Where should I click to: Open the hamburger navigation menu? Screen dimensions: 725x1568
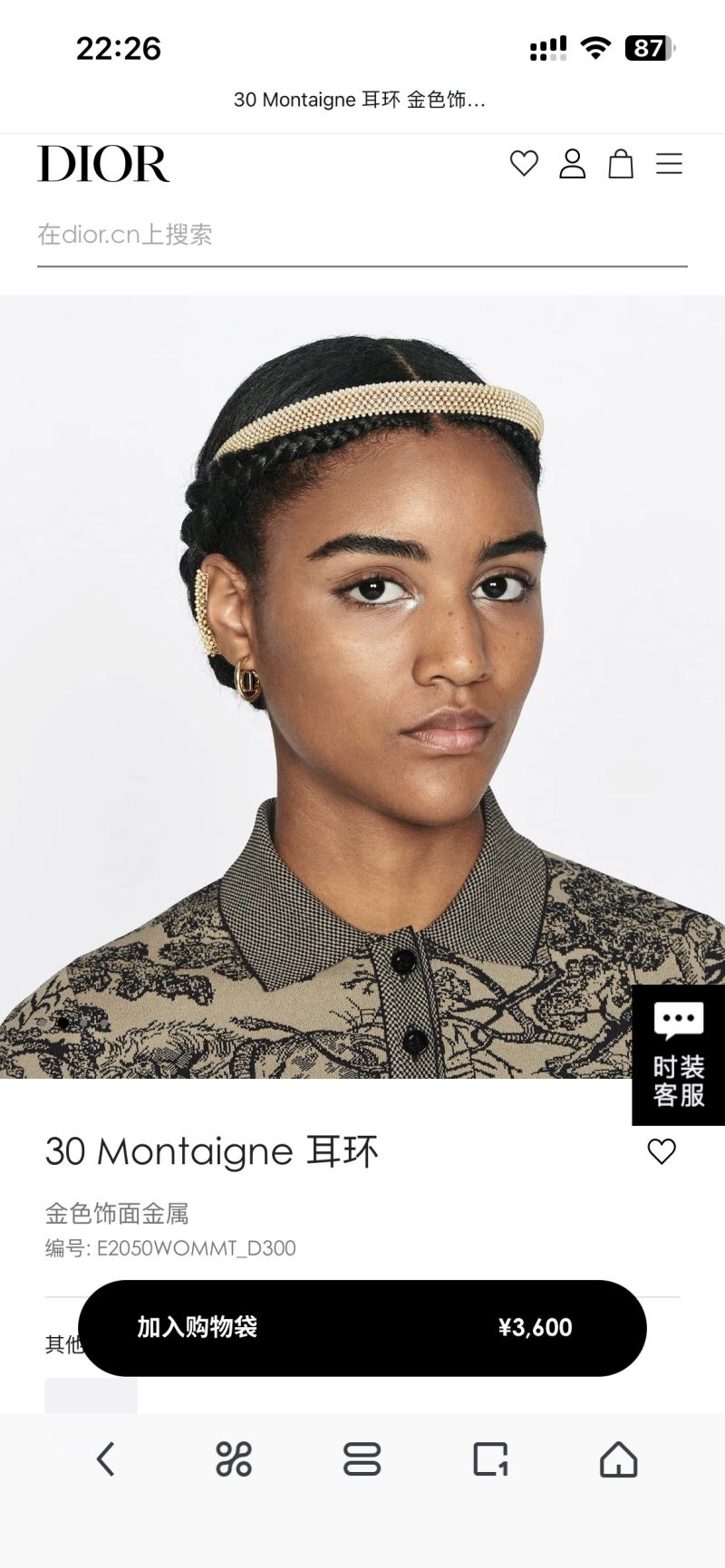tap(670, 165)
